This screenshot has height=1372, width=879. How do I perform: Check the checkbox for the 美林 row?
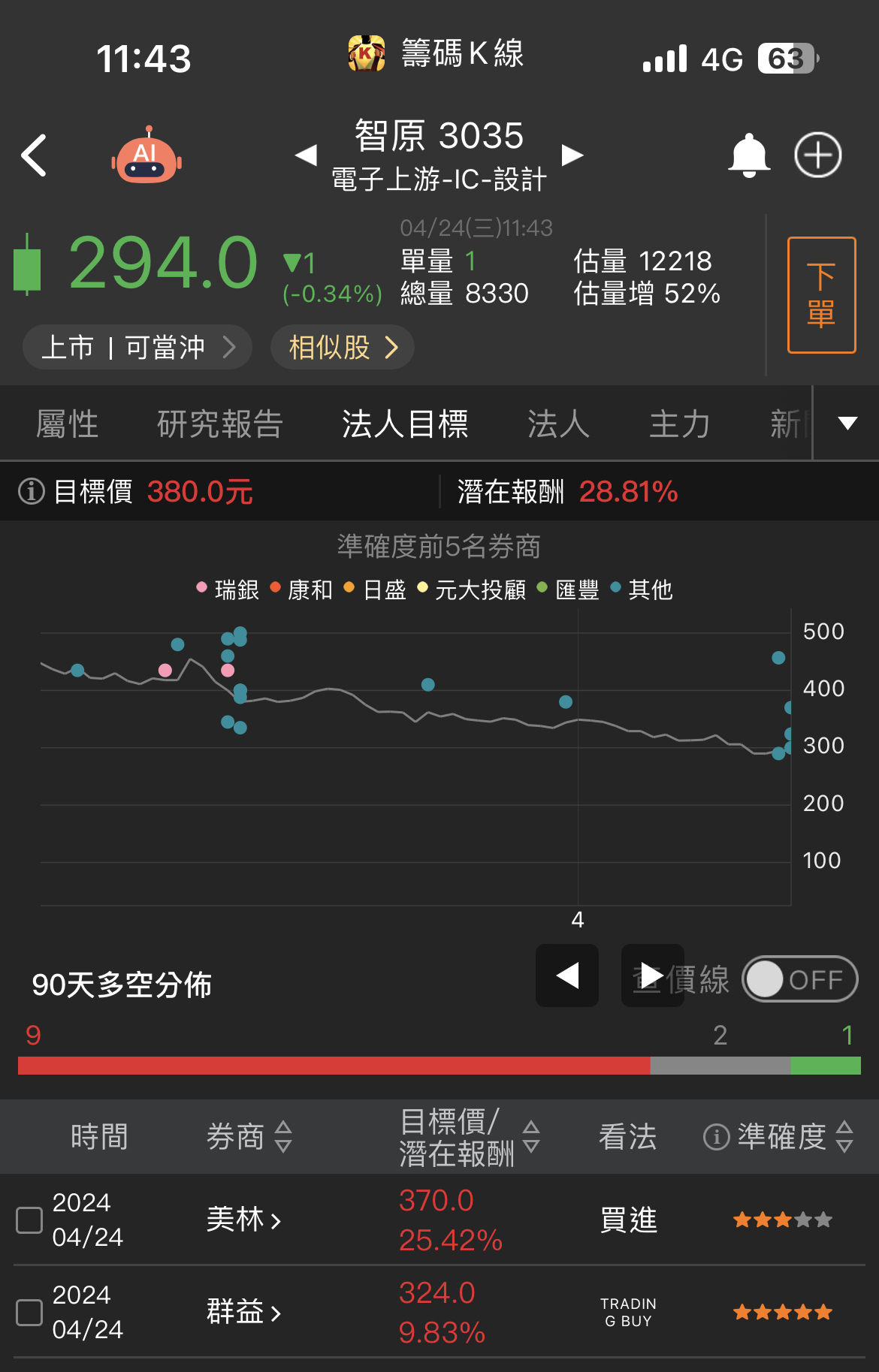point(30,1220)
